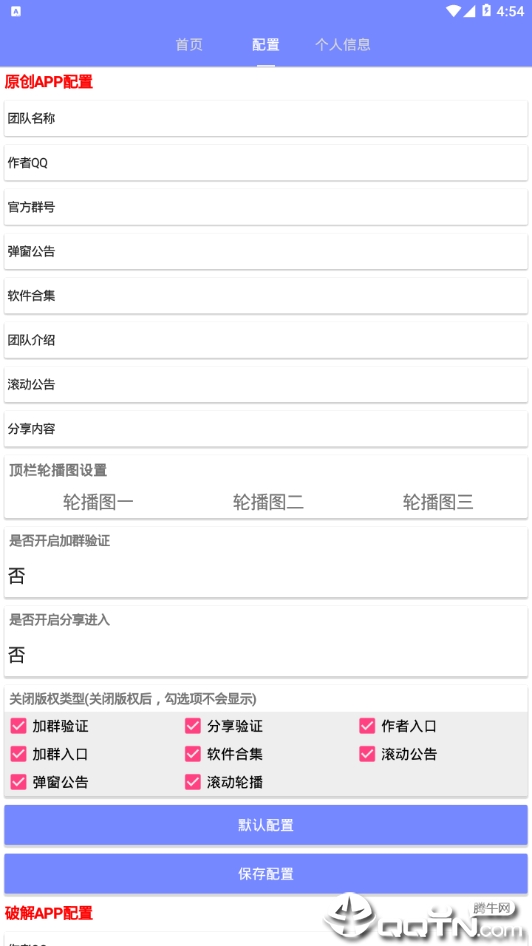This screenshot has height=946, width=532.
Task: Tap the 默认配置 button
Action: (266, 825)
